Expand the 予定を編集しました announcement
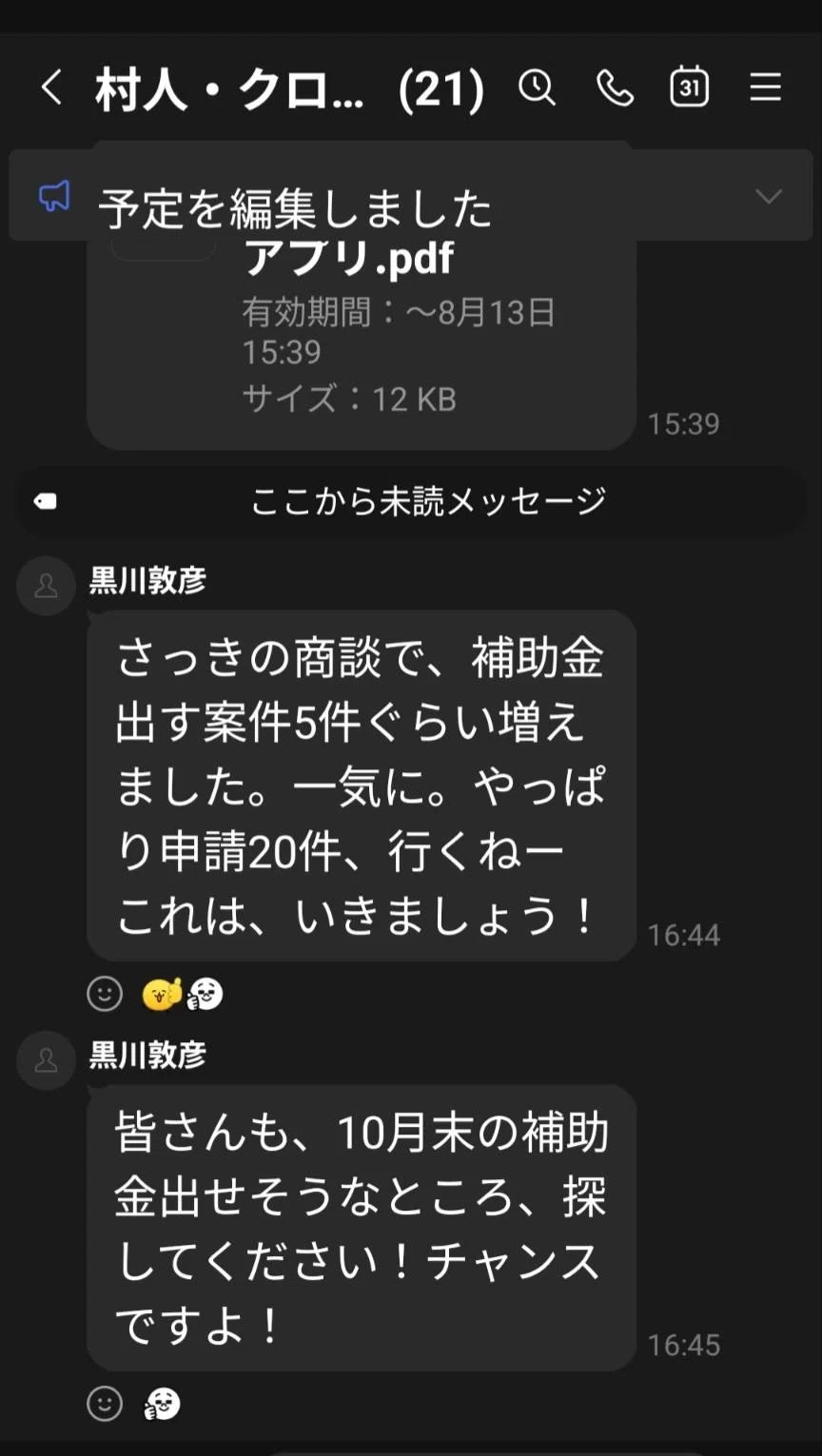Viewport: 822px width, 1456px height. click(x=769, y=196)
